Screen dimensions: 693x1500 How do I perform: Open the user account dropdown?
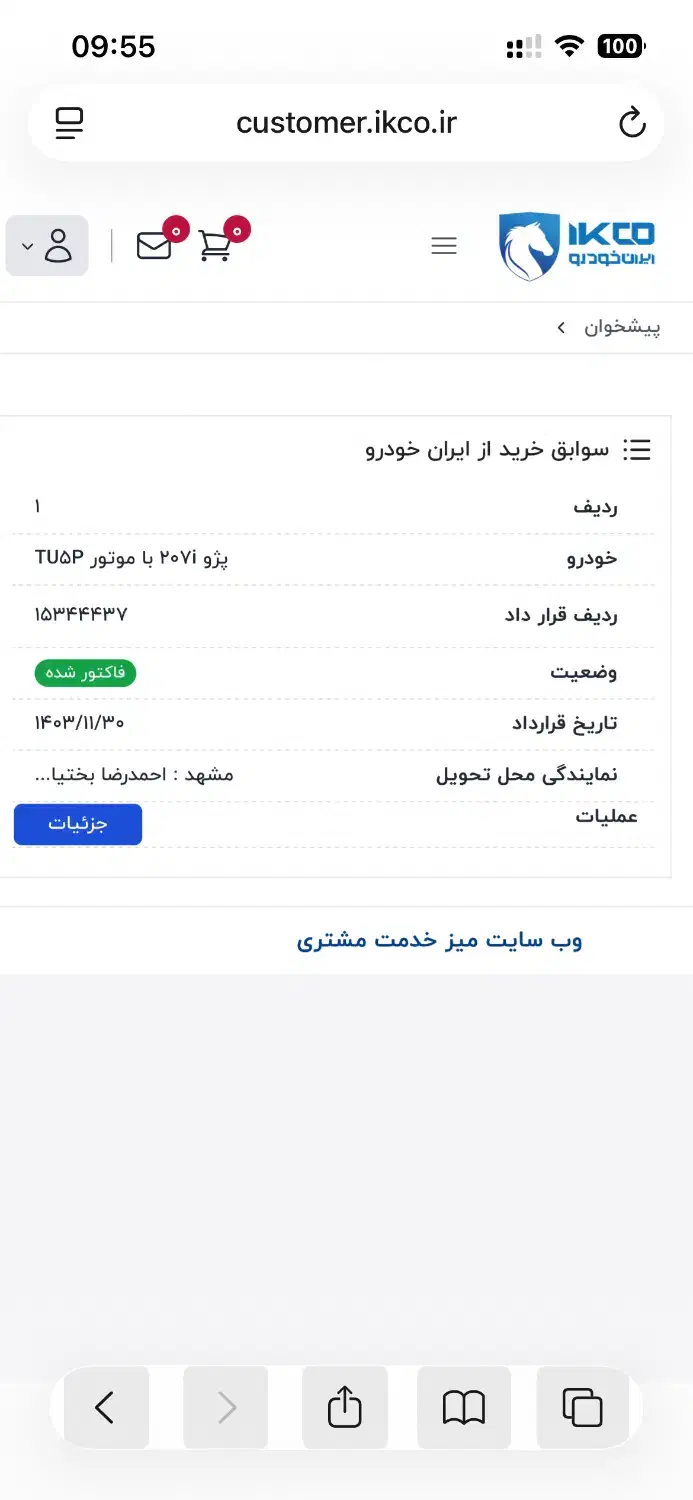point(47,246)
